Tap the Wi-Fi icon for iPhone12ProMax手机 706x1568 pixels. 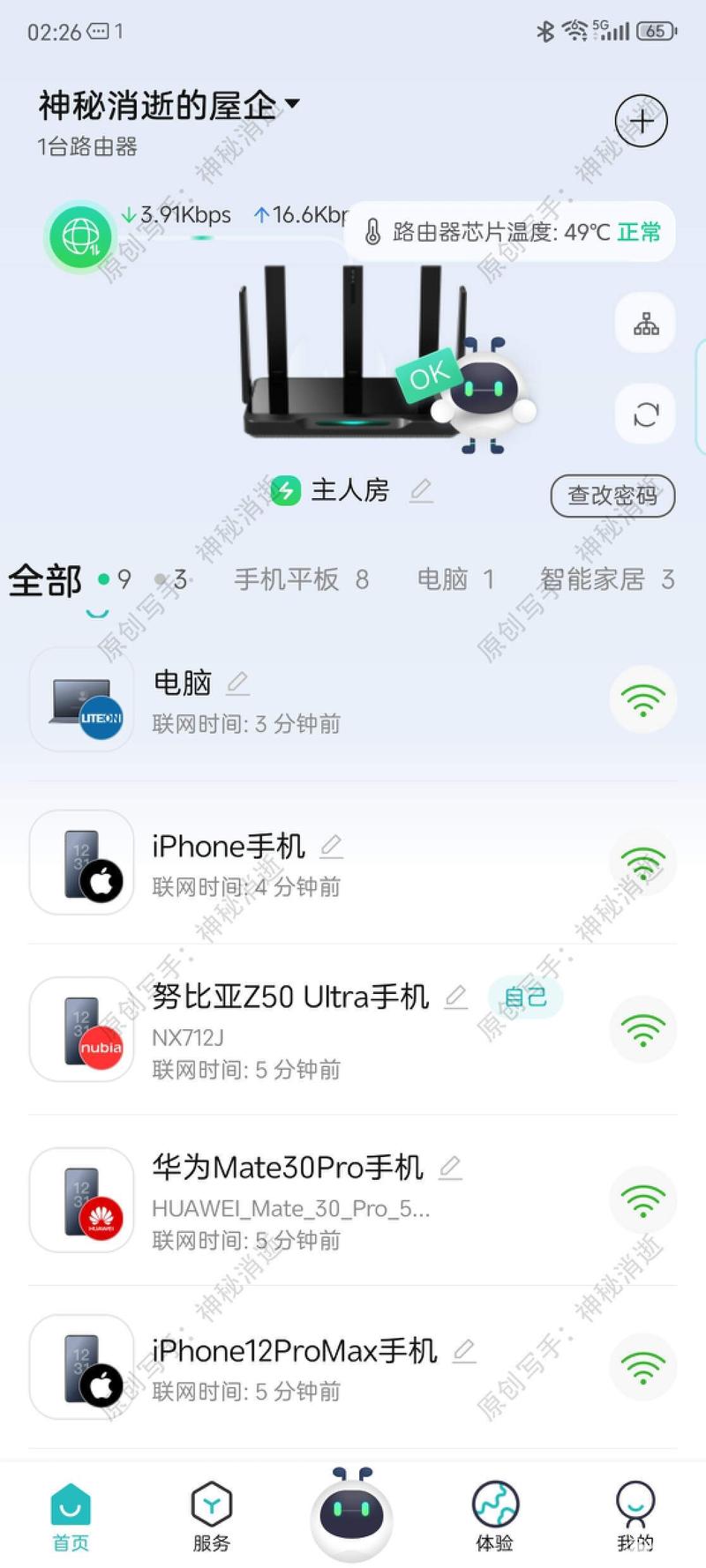643,1367
